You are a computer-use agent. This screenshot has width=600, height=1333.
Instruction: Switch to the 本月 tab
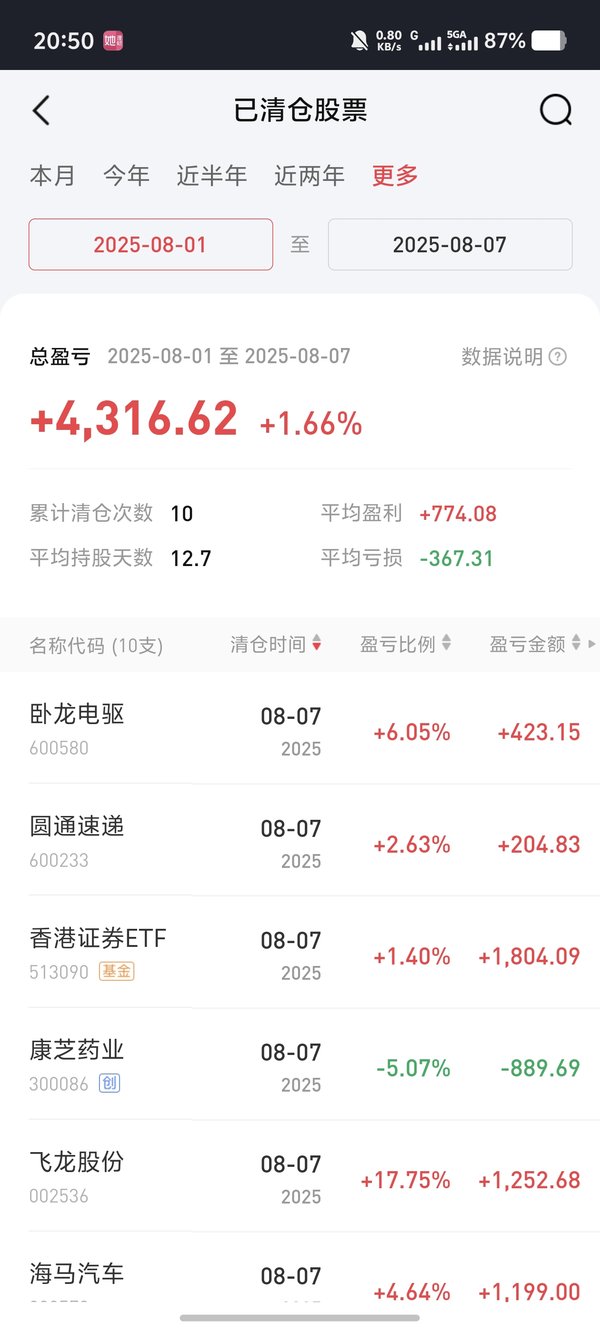coord(53,176)
